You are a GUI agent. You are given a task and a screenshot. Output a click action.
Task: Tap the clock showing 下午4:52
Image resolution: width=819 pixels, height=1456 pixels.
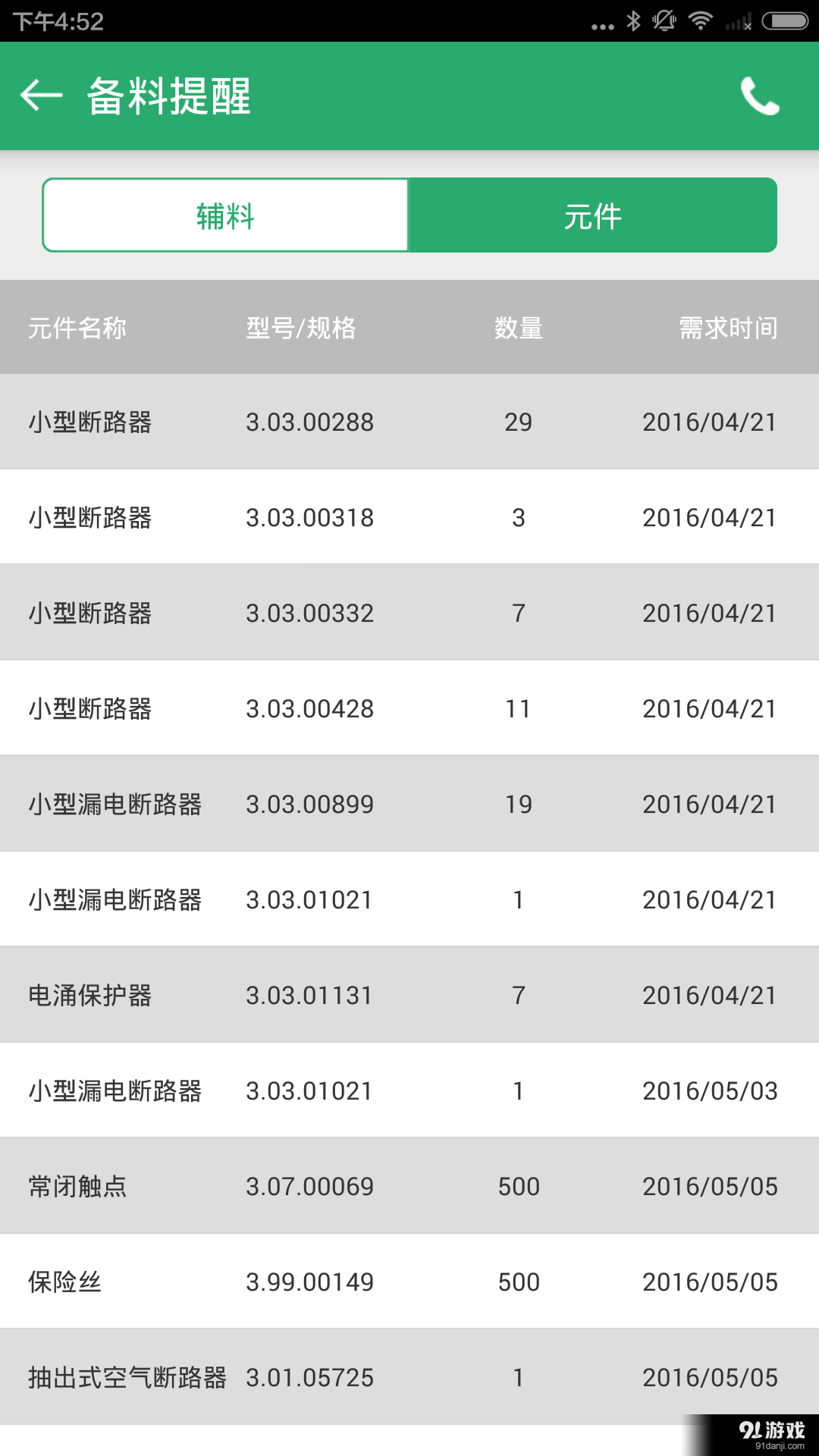point(61,21)
